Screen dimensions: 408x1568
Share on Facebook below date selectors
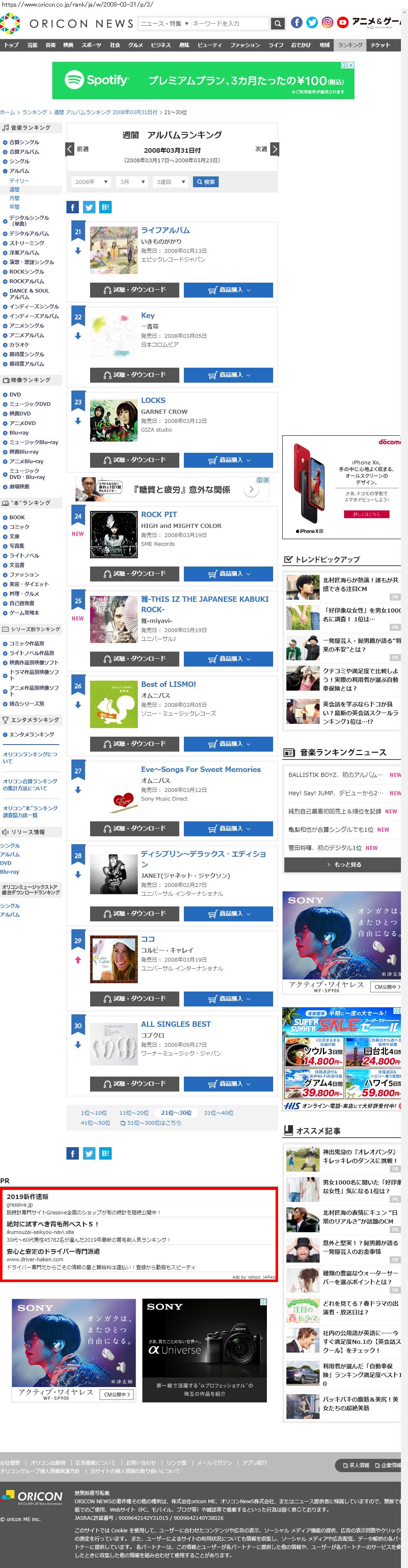(x=73, y=207)
